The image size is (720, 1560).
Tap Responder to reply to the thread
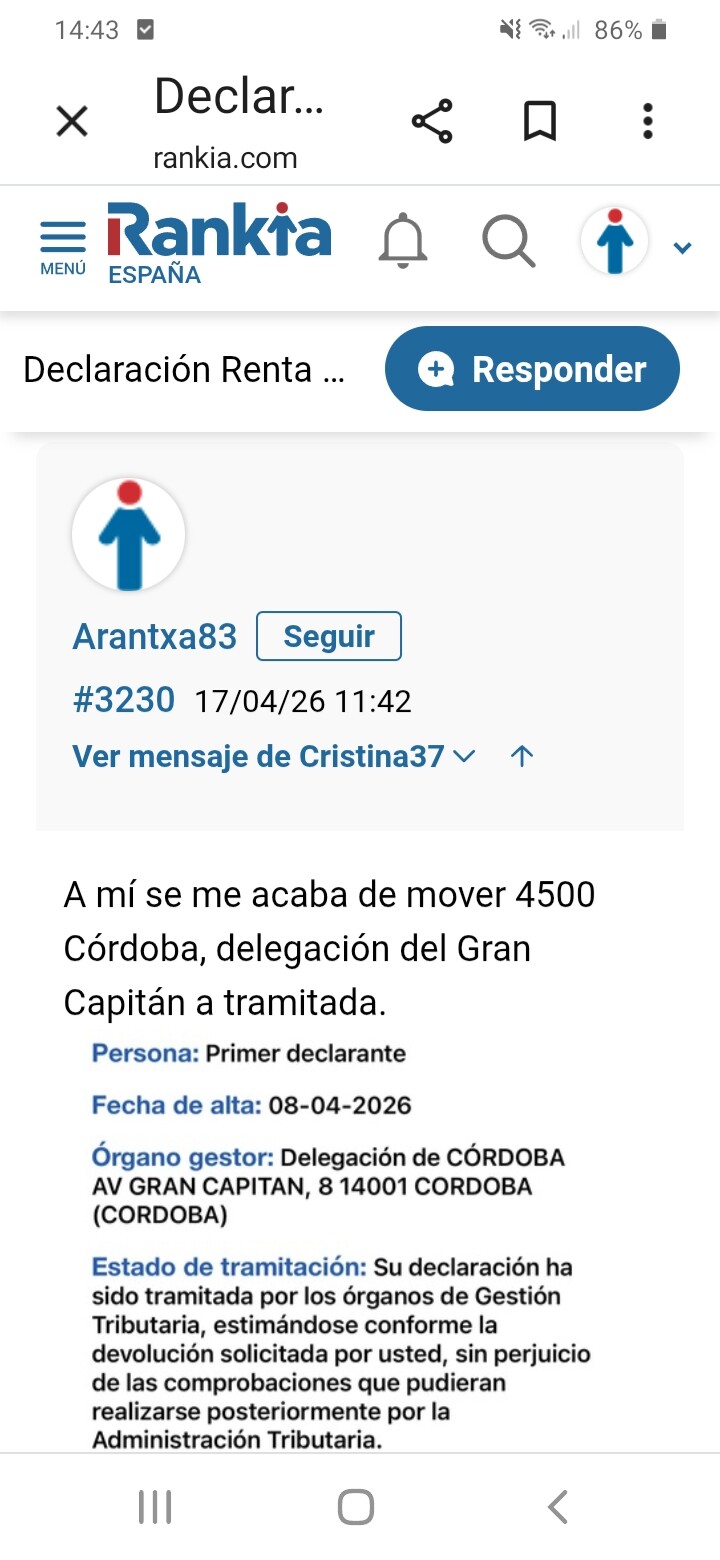tap(532, 369)
